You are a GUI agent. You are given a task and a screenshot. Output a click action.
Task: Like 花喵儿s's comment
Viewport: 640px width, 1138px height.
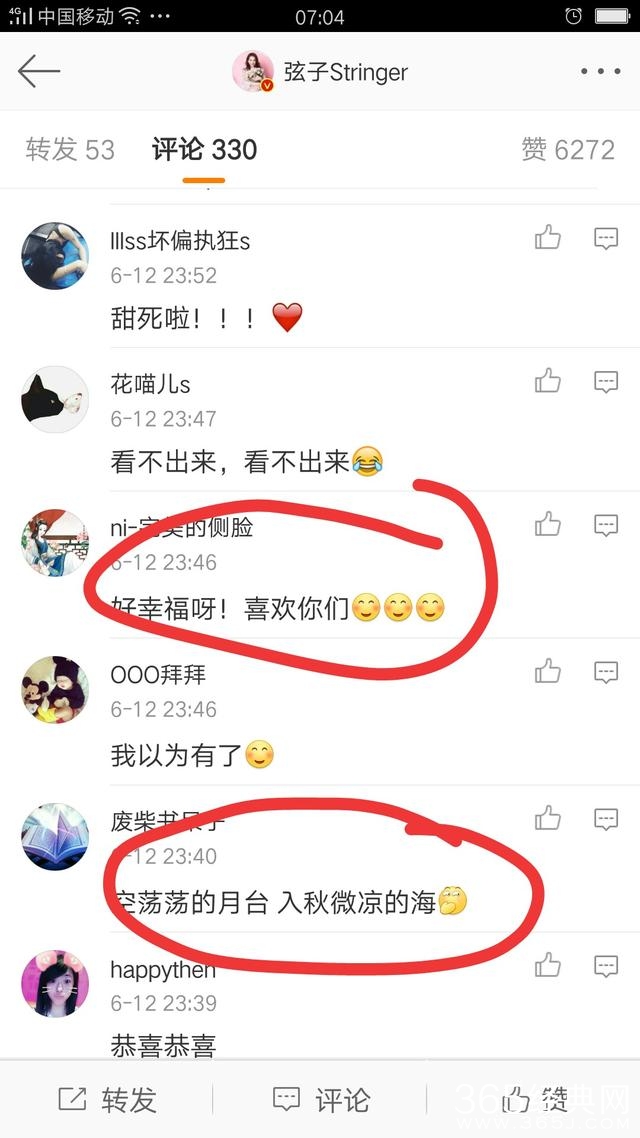pos(548,381)
